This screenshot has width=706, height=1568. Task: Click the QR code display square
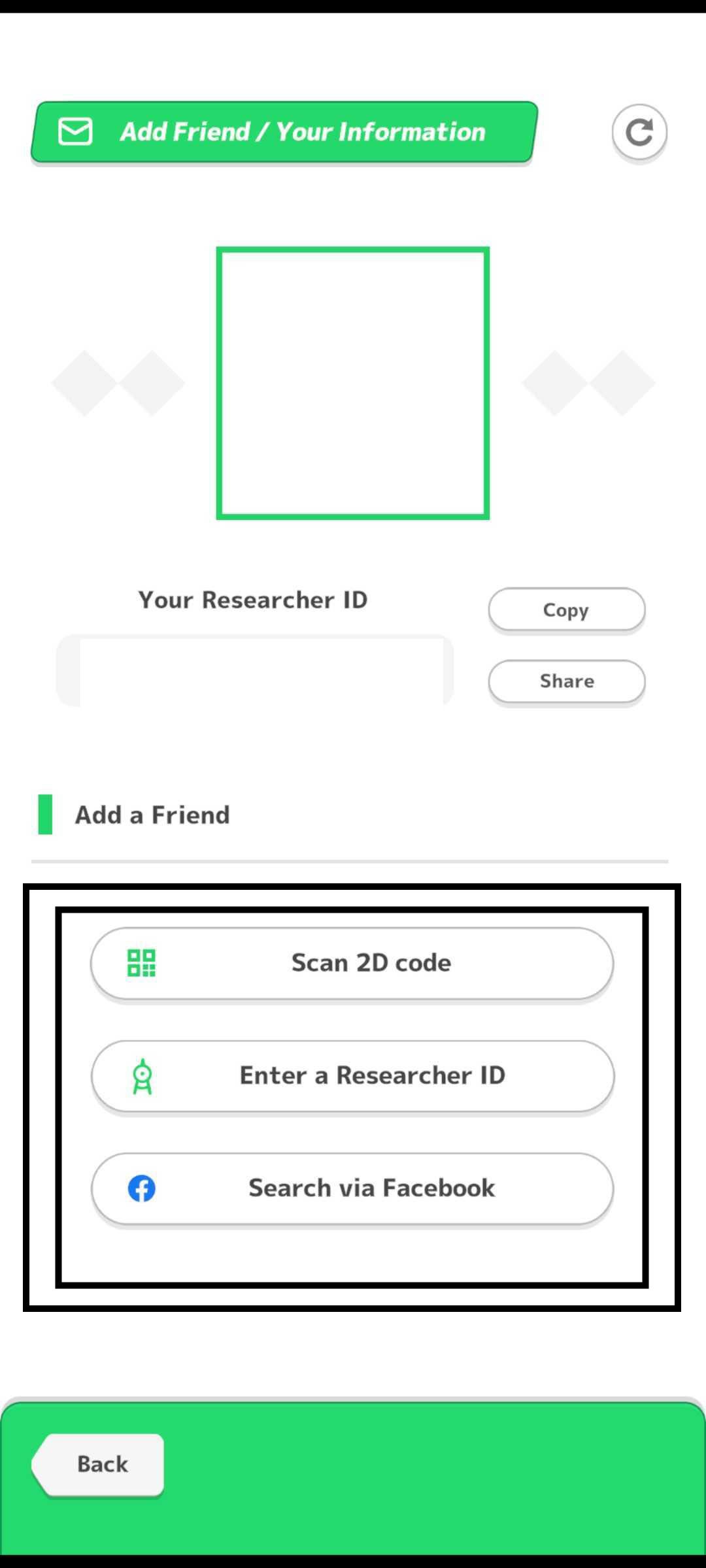[x=353, y=383]
